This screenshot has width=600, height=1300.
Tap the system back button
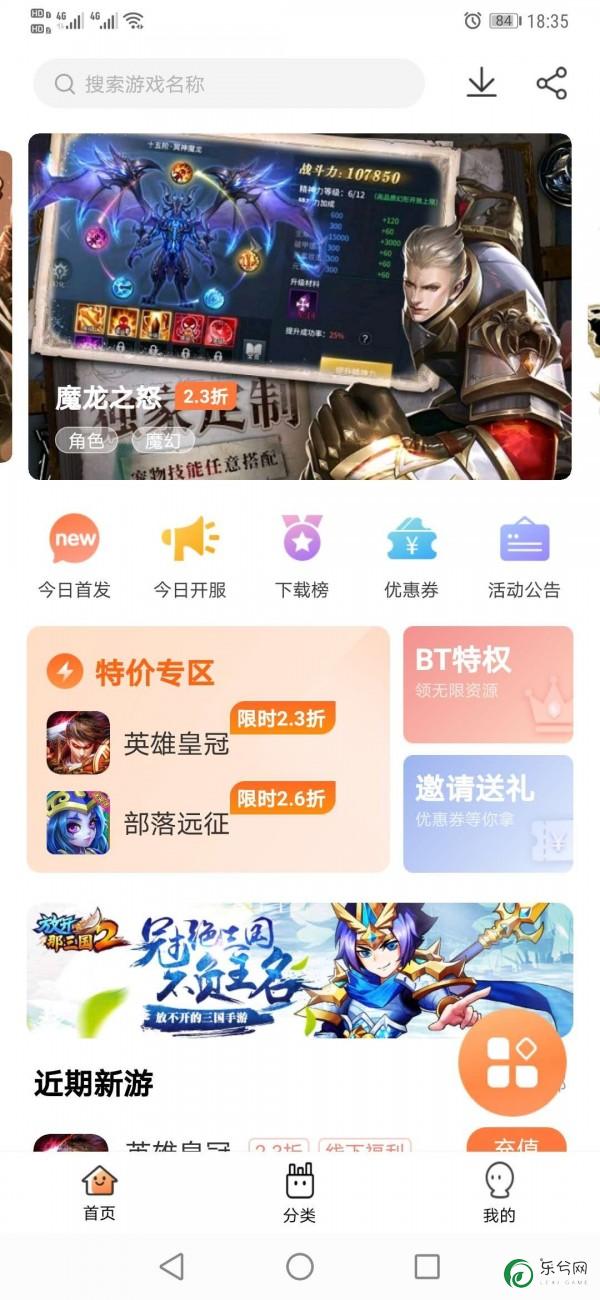[x=172, y=1267]
